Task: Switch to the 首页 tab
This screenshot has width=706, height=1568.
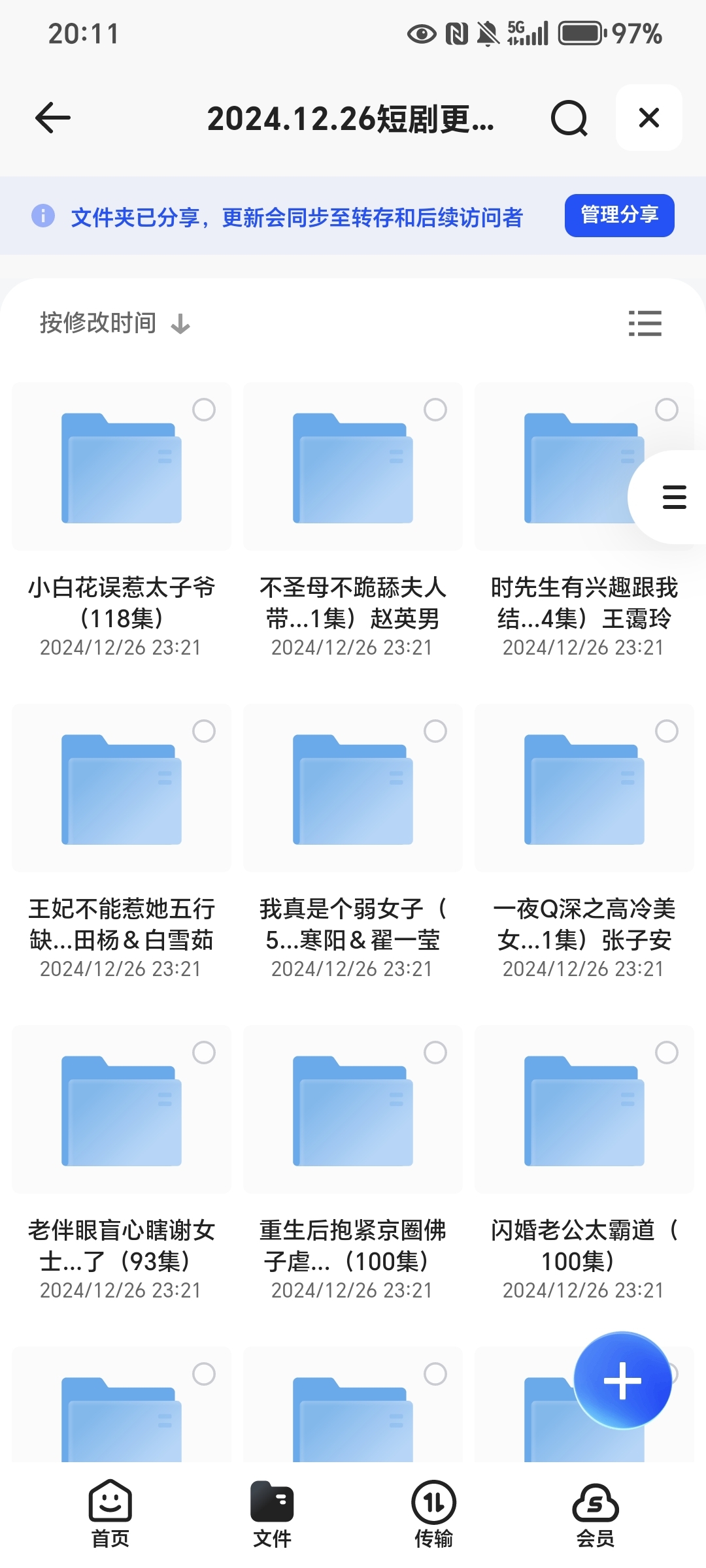Action: point(110,1514)
